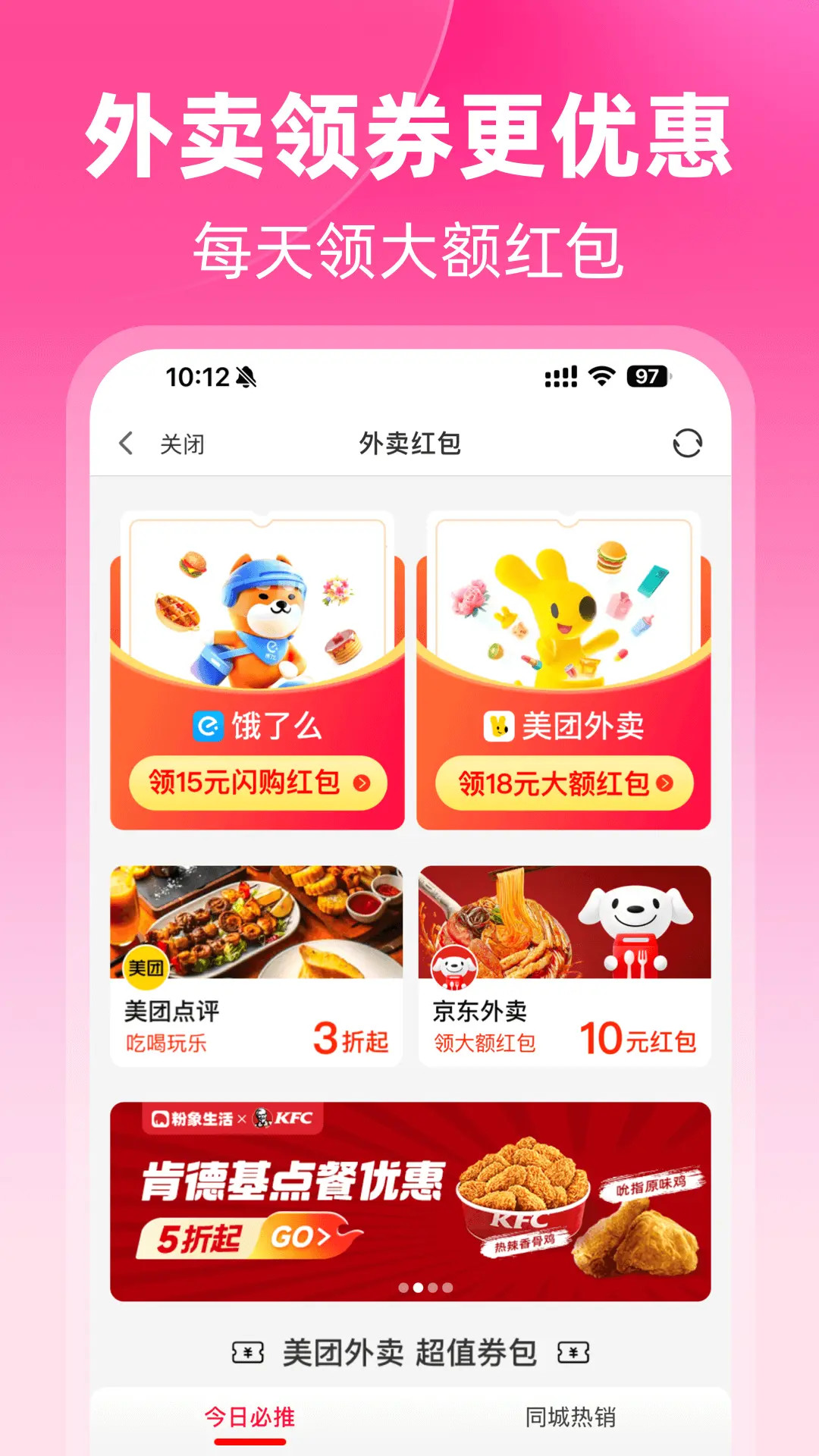Tap 关闭 to close the page
The width and height of the screenshot is (819, 1456).
tap(180, 444)
